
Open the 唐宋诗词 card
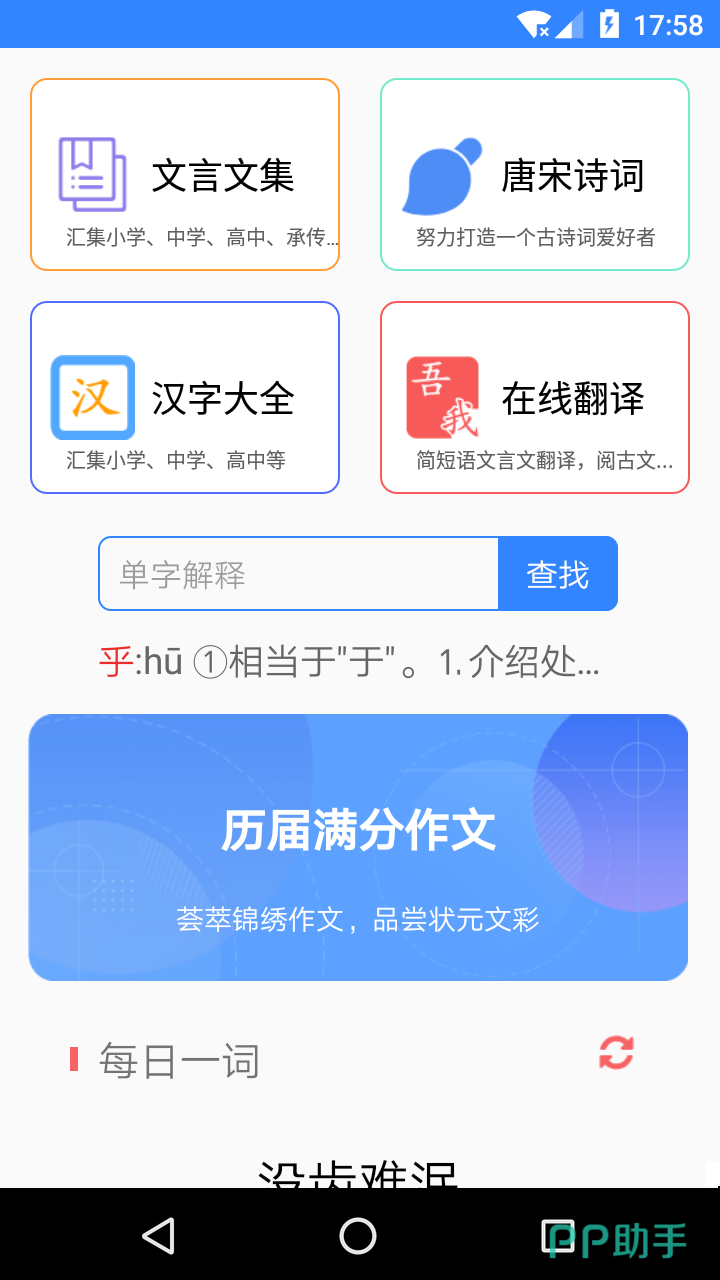point(535,175)
